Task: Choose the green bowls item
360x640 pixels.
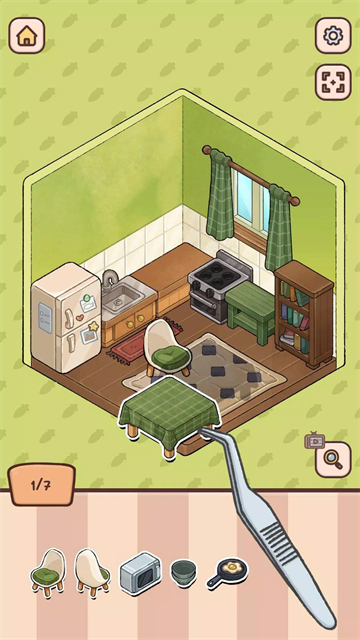Action: click(x=184, y=573)
